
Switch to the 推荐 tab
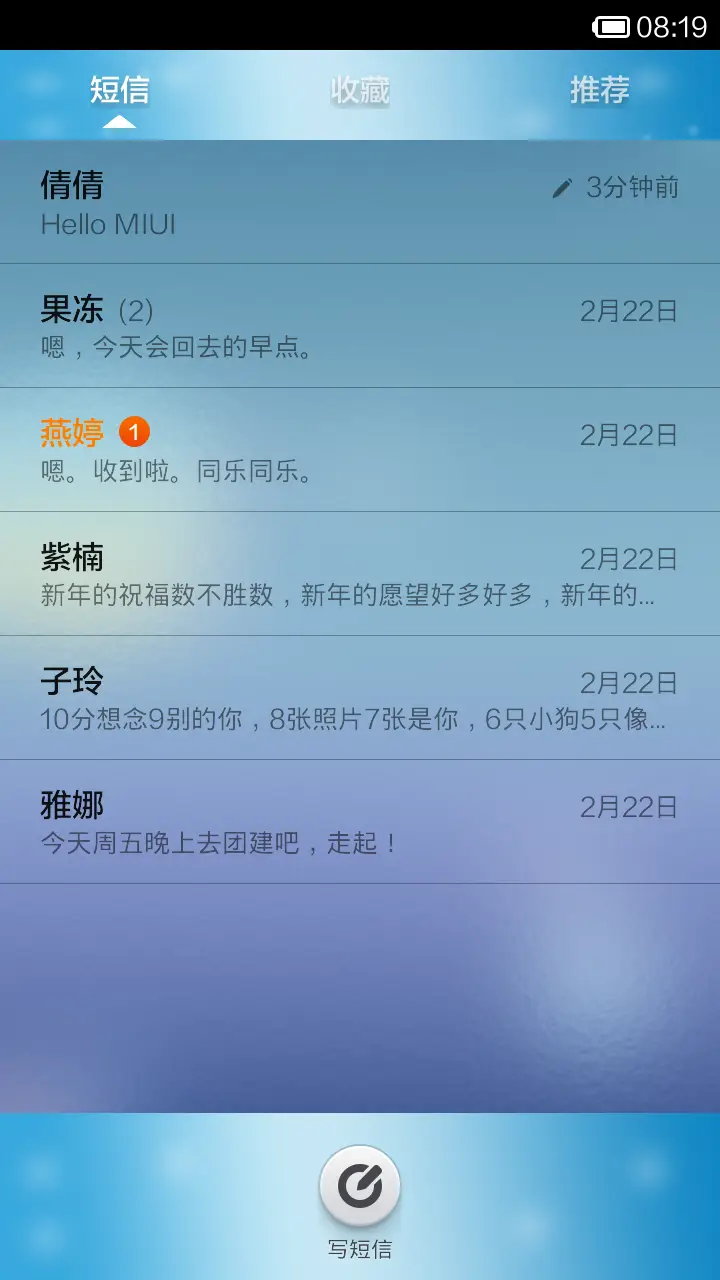[599, 91]
